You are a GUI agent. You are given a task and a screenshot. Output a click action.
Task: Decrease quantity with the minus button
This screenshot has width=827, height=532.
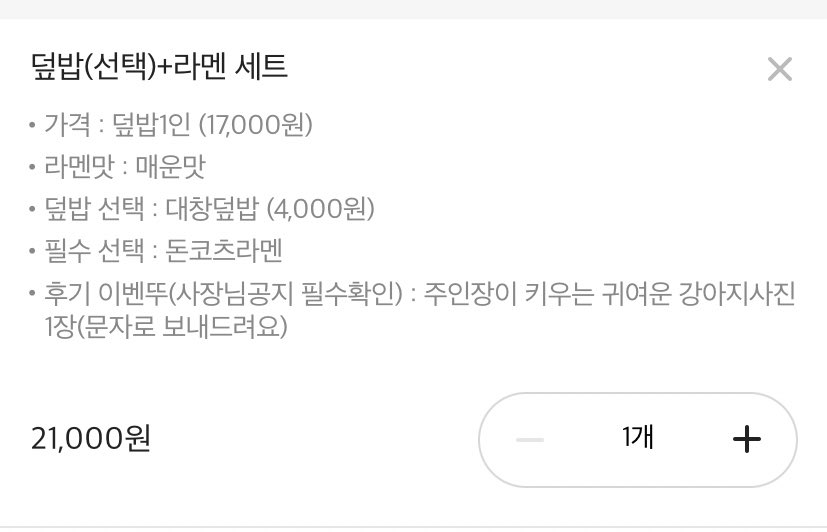529,439
